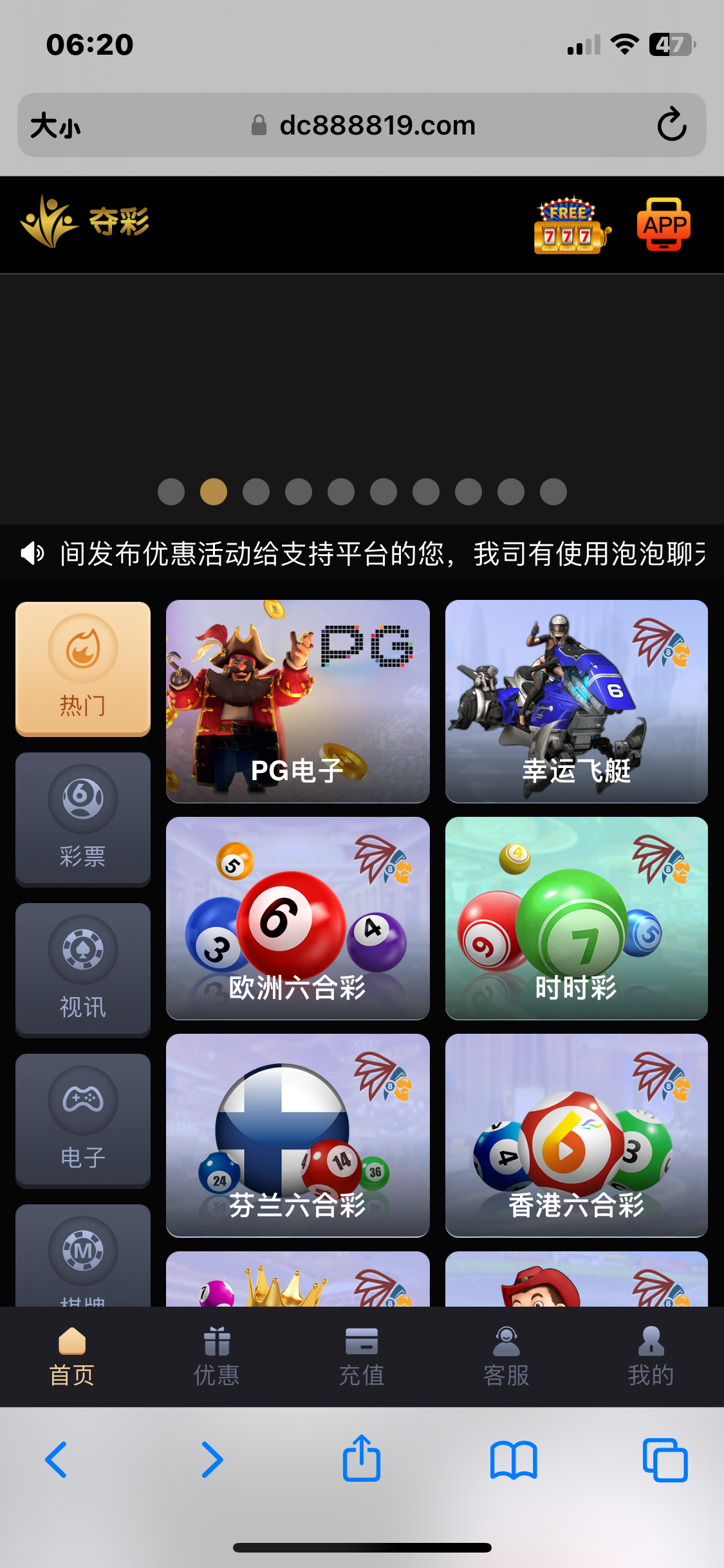Open the PG电子 game tile

click(x=297, y=701)
